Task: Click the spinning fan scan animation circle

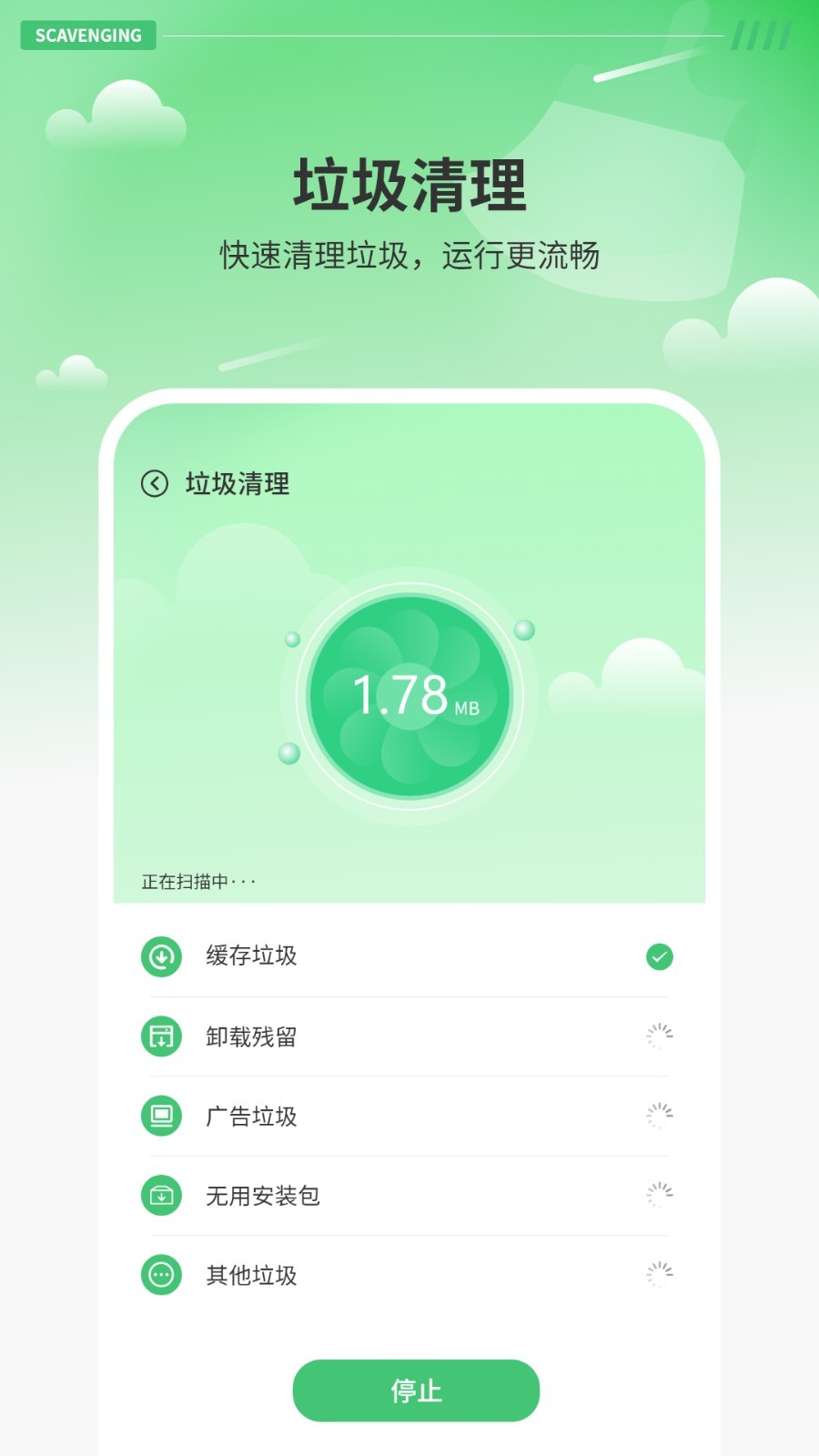Action: click(411, 694)
